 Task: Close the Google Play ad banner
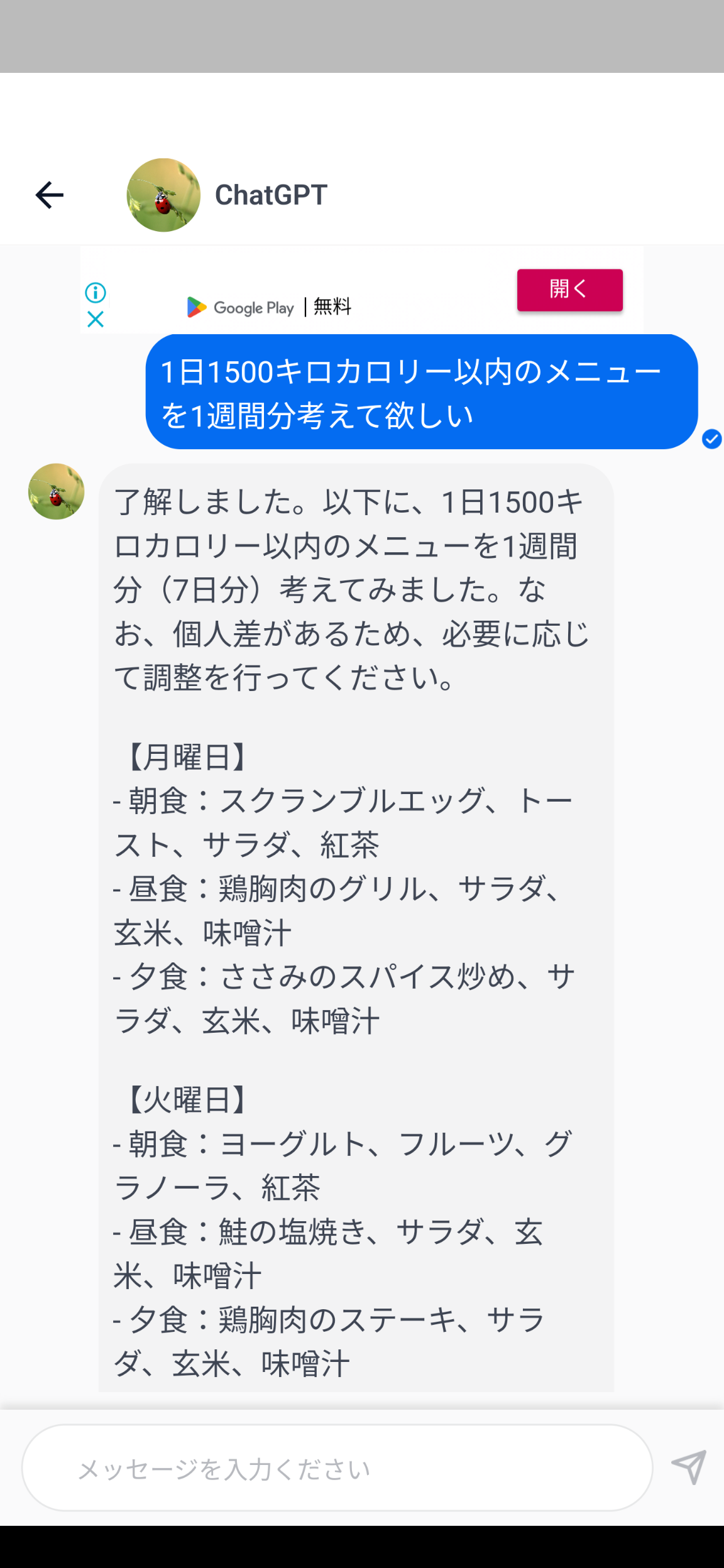tap(96, 320)
